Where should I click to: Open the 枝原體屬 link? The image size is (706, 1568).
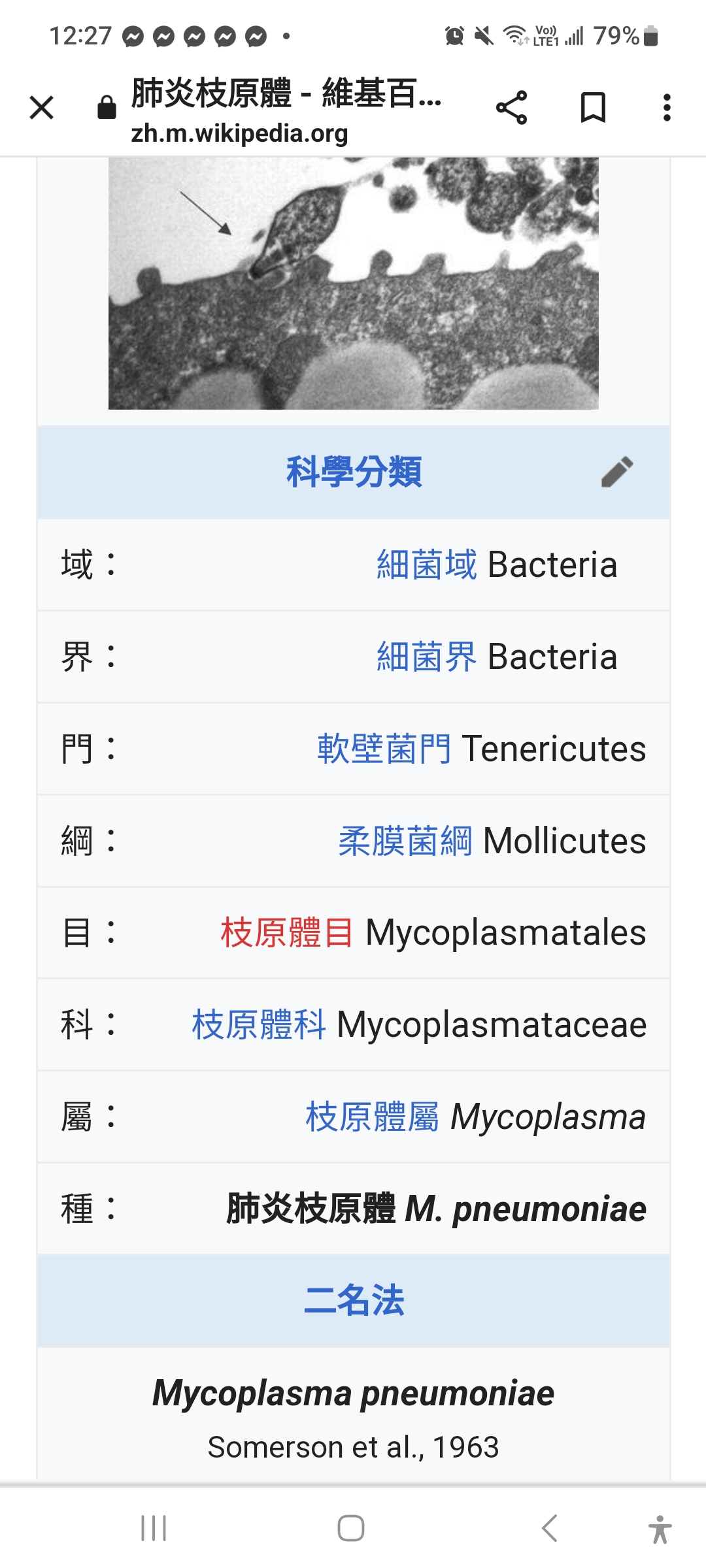[x=373, y=1117]
